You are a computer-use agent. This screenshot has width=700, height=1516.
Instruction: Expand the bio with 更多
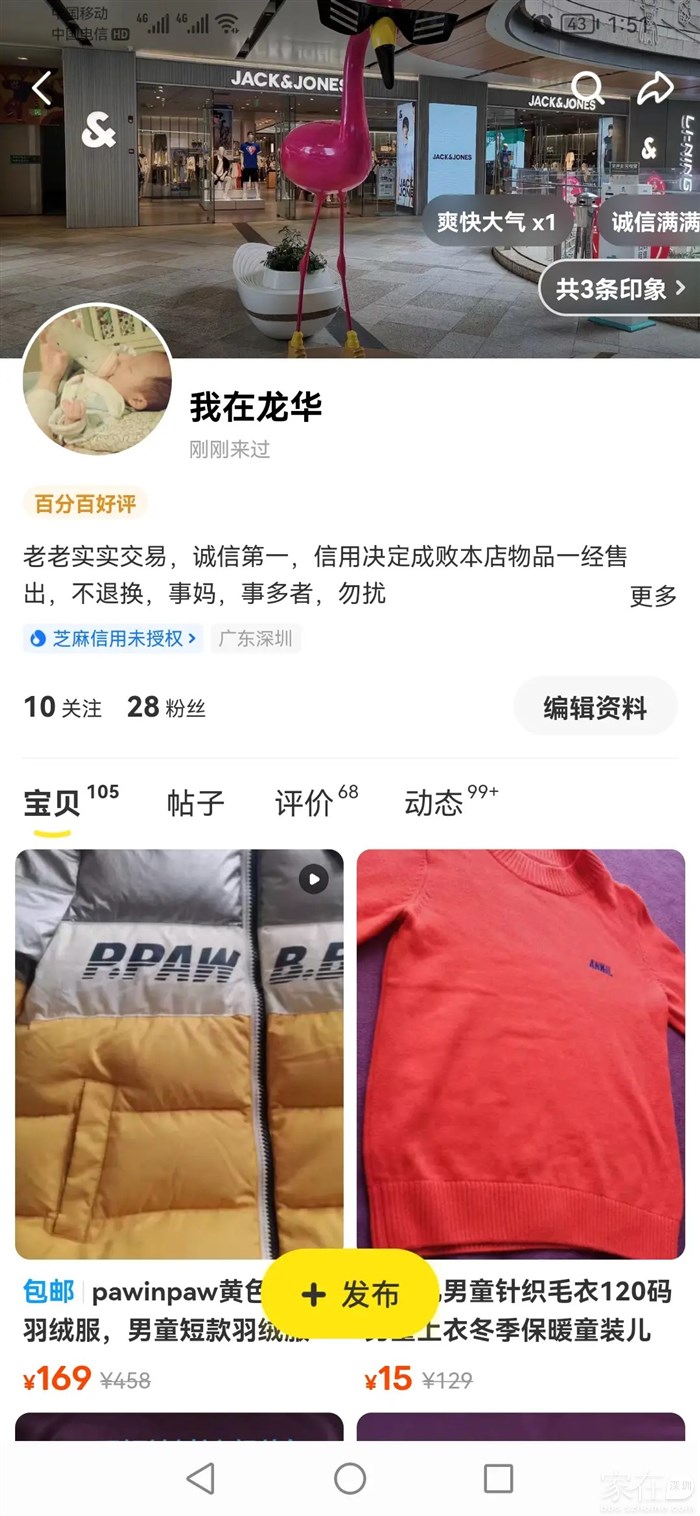pos(653,596)
